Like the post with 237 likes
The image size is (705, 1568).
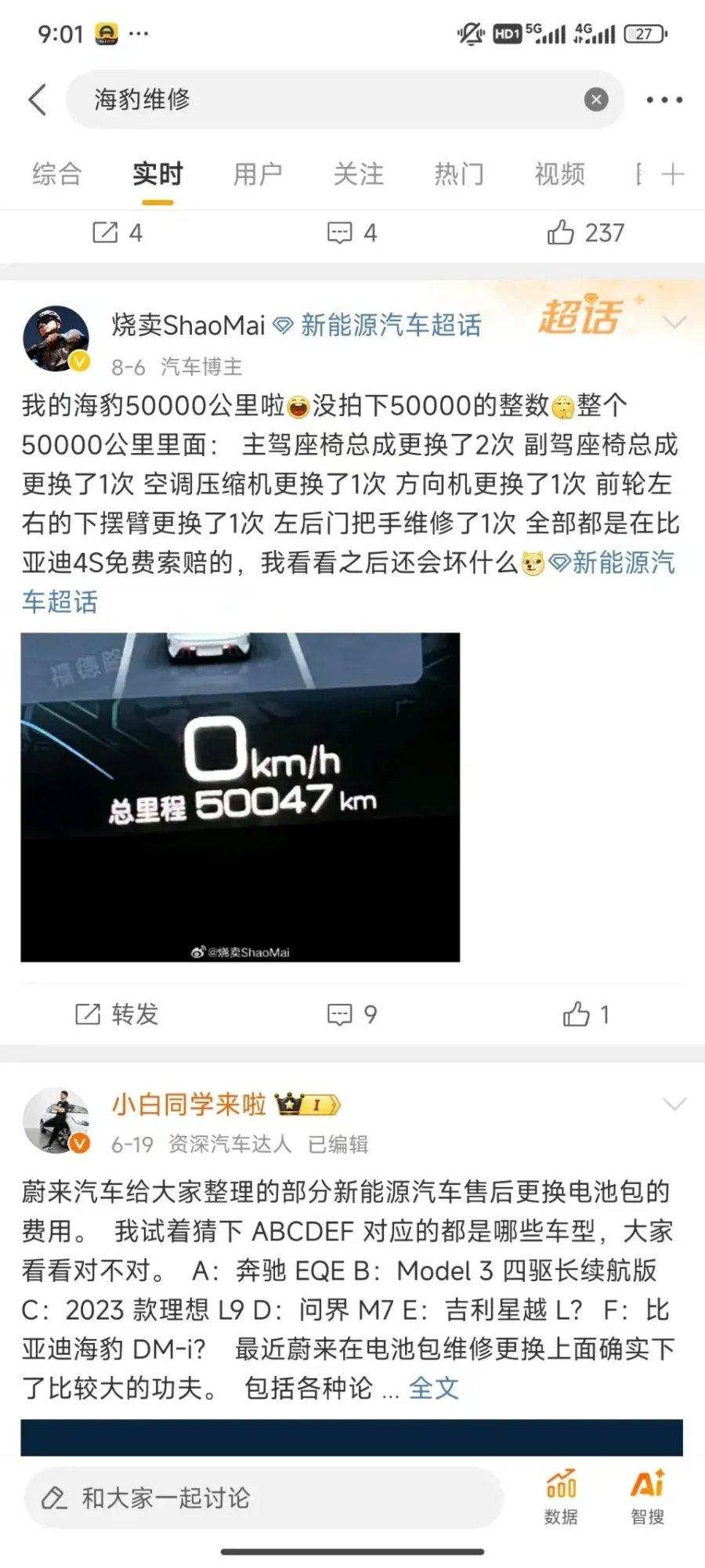coord(585,233)
